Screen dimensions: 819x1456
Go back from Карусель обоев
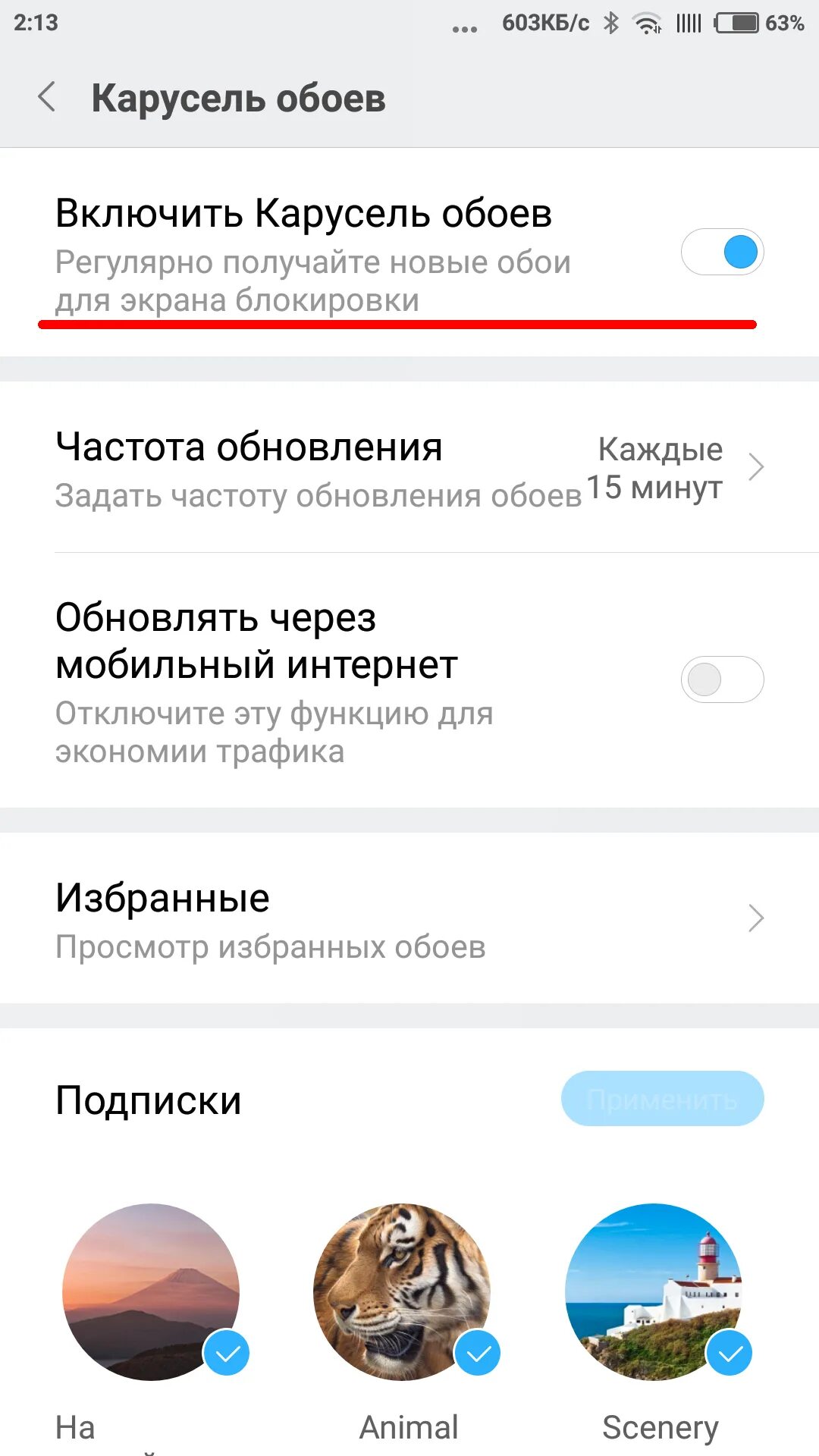[47, 98]
